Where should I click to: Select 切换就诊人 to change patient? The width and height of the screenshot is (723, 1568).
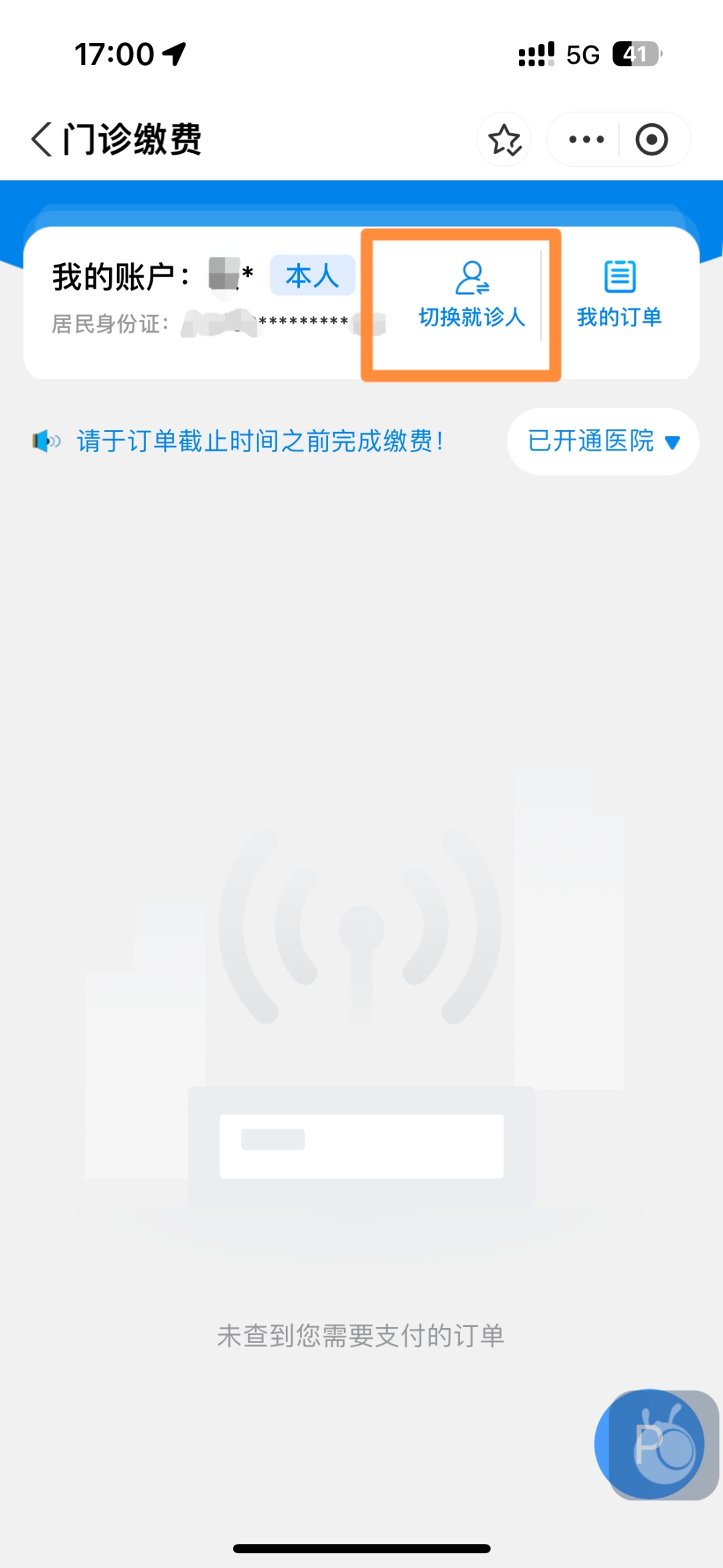[473, 316]
